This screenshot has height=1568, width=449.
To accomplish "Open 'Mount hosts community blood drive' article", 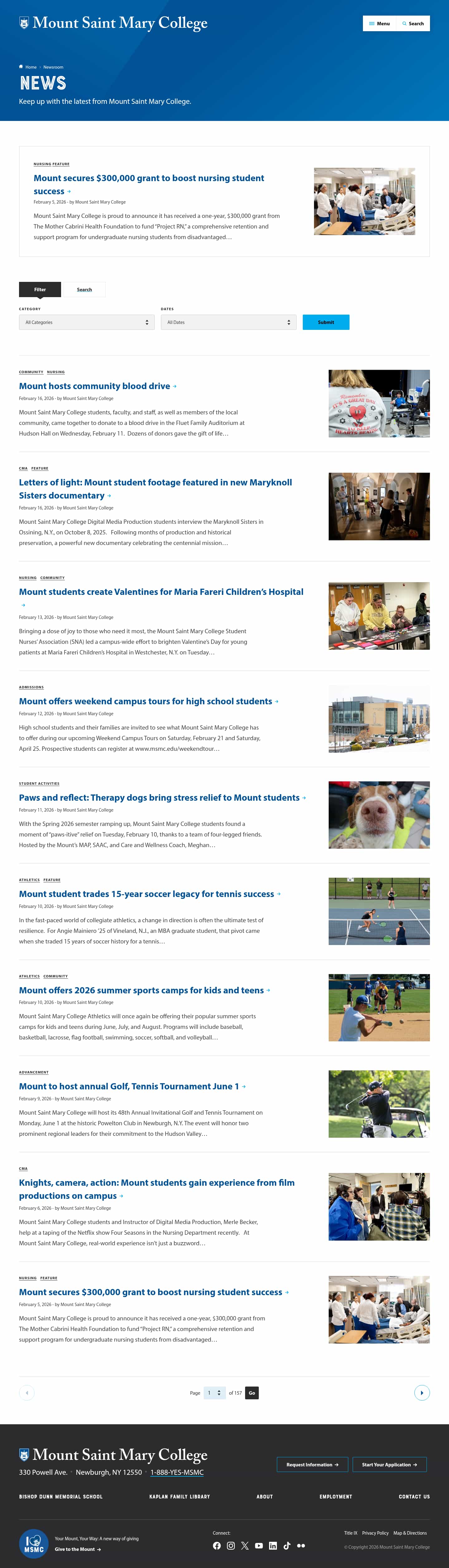I will pyautogui.click(x=94, y=386).
